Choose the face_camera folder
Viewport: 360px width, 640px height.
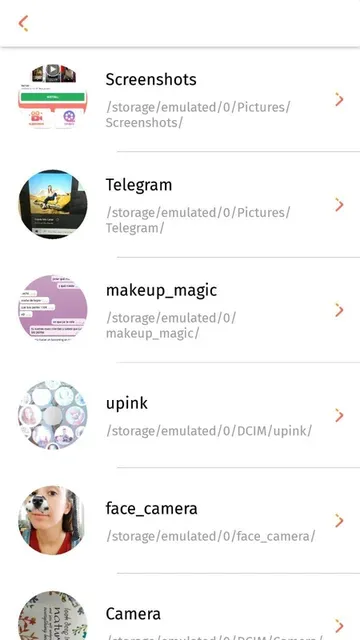click(x=180, y=520)
